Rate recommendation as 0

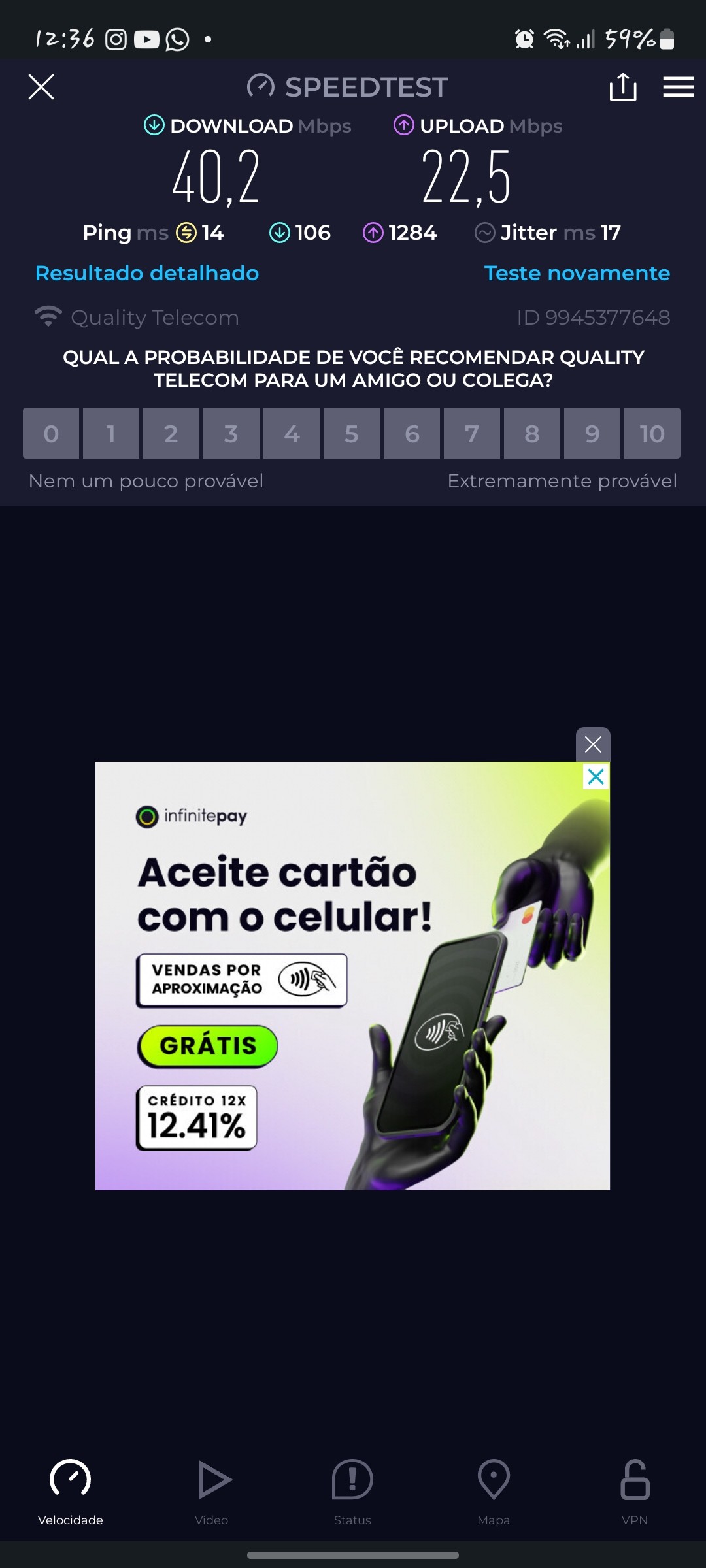51,433
